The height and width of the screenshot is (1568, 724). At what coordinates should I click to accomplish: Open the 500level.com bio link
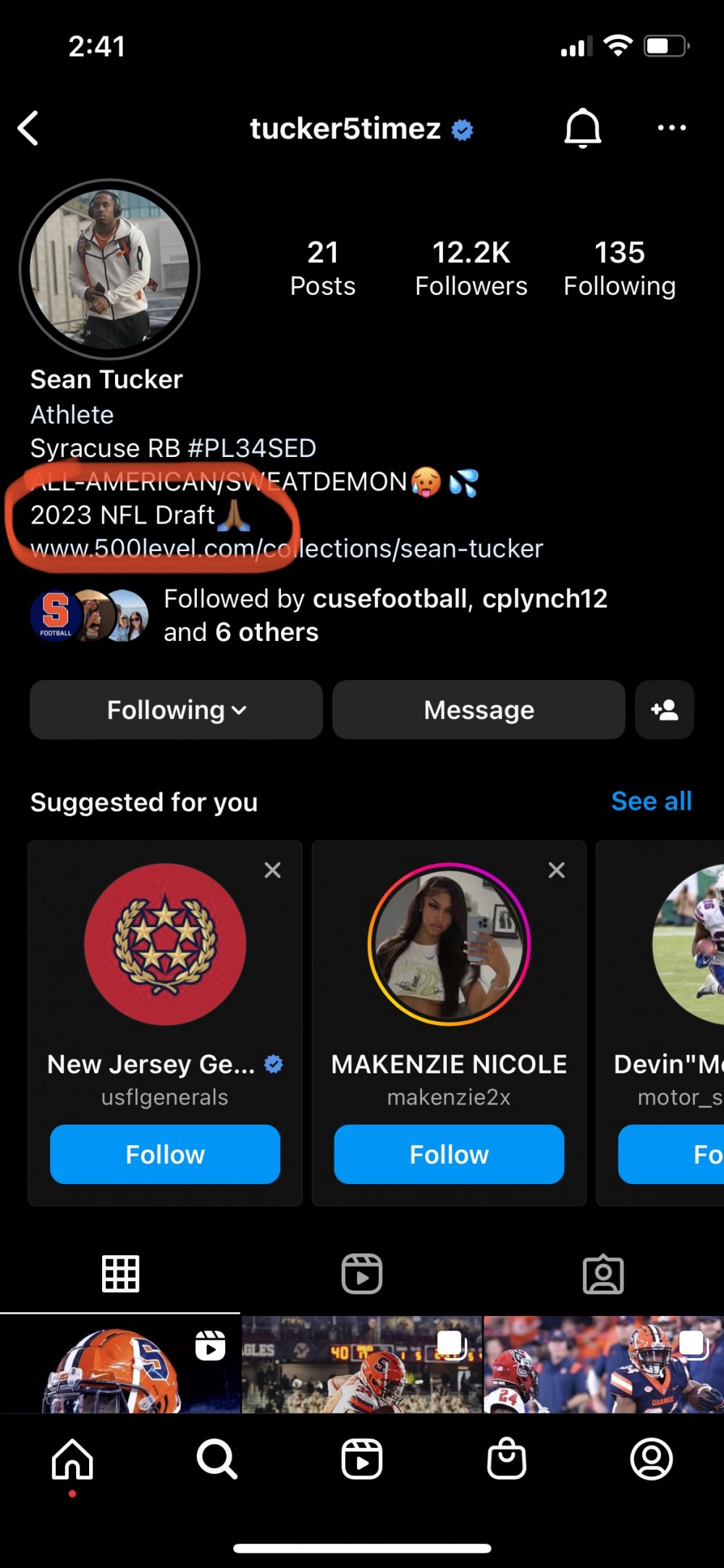[287, 549]
